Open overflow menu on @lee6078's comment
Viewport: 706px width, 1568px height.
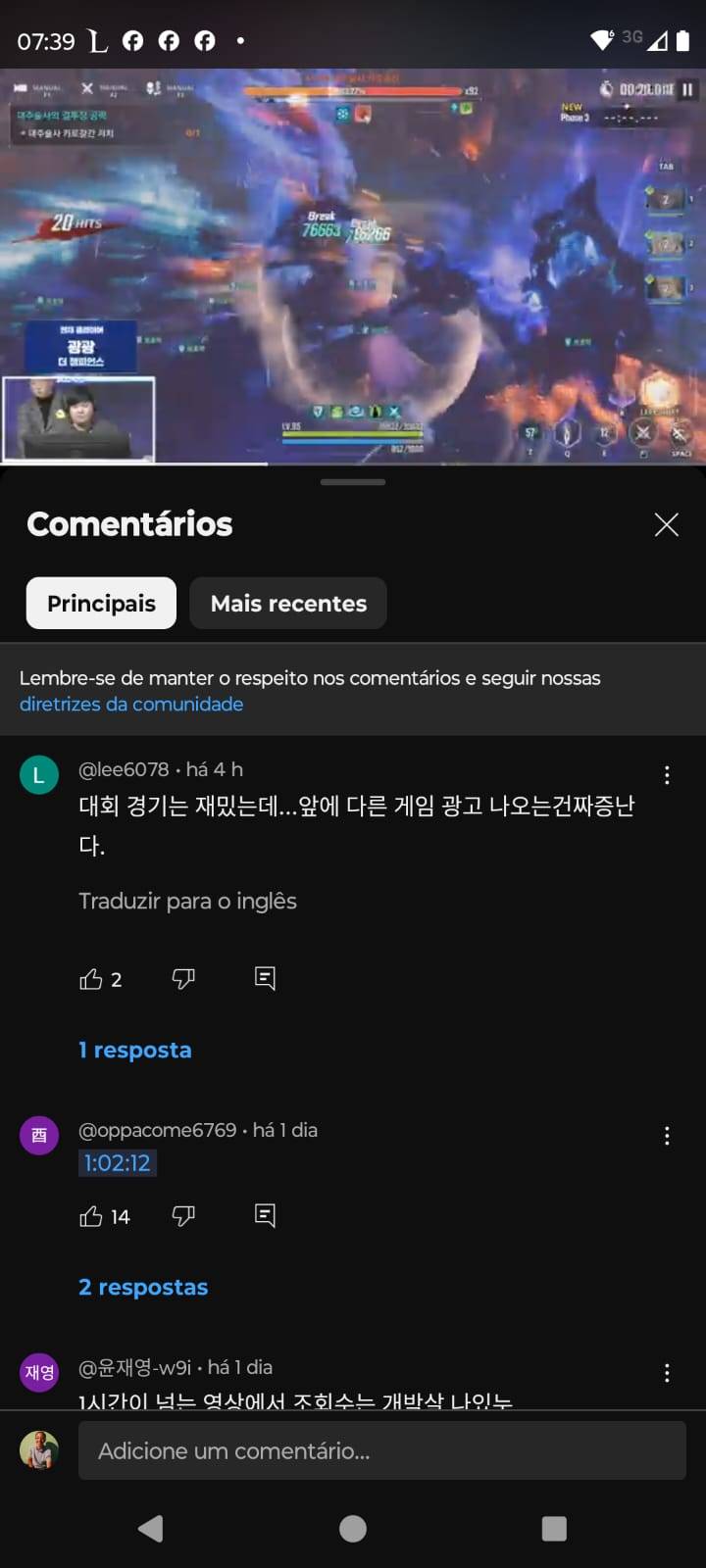(667, 775)
